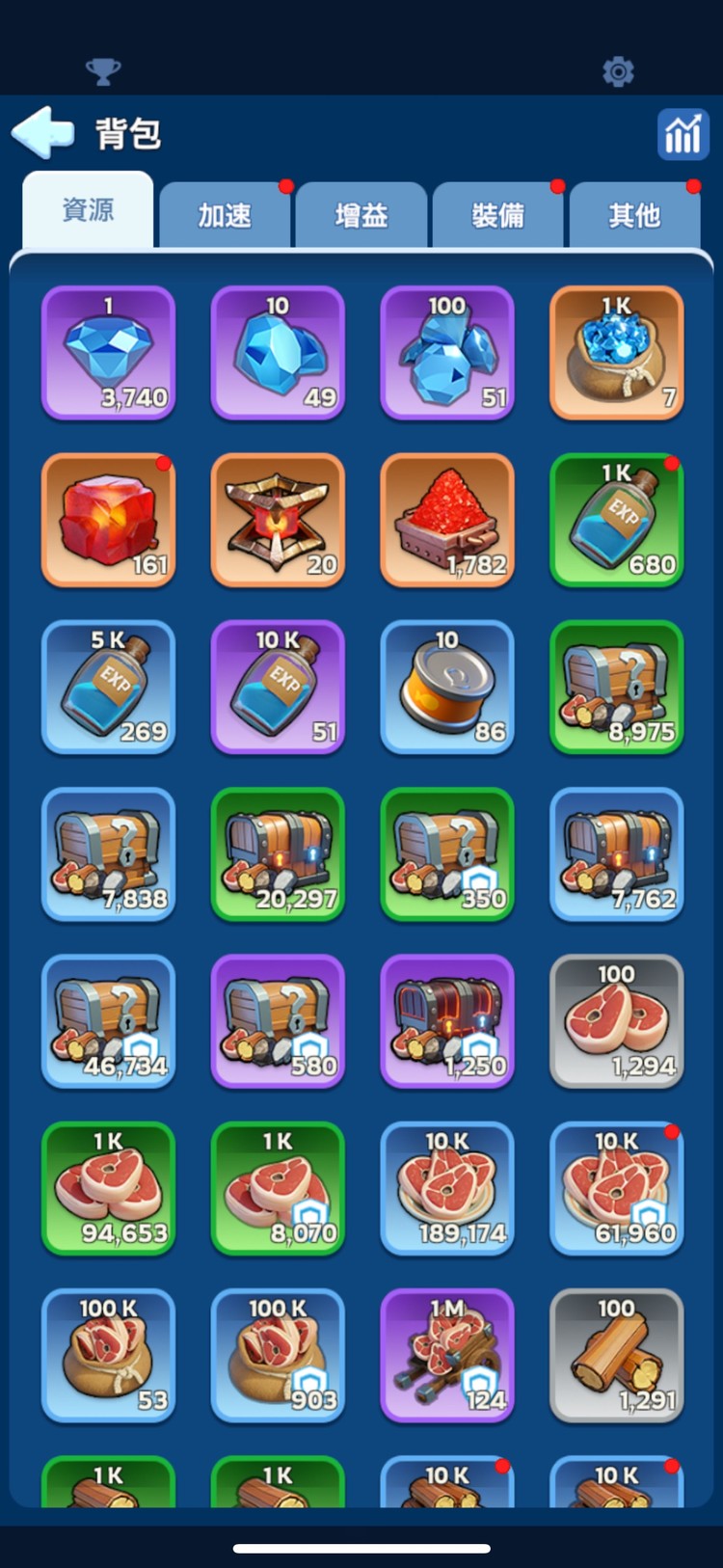Open the 1K gem bag item
723x1568 pixels.
[616, 353]
